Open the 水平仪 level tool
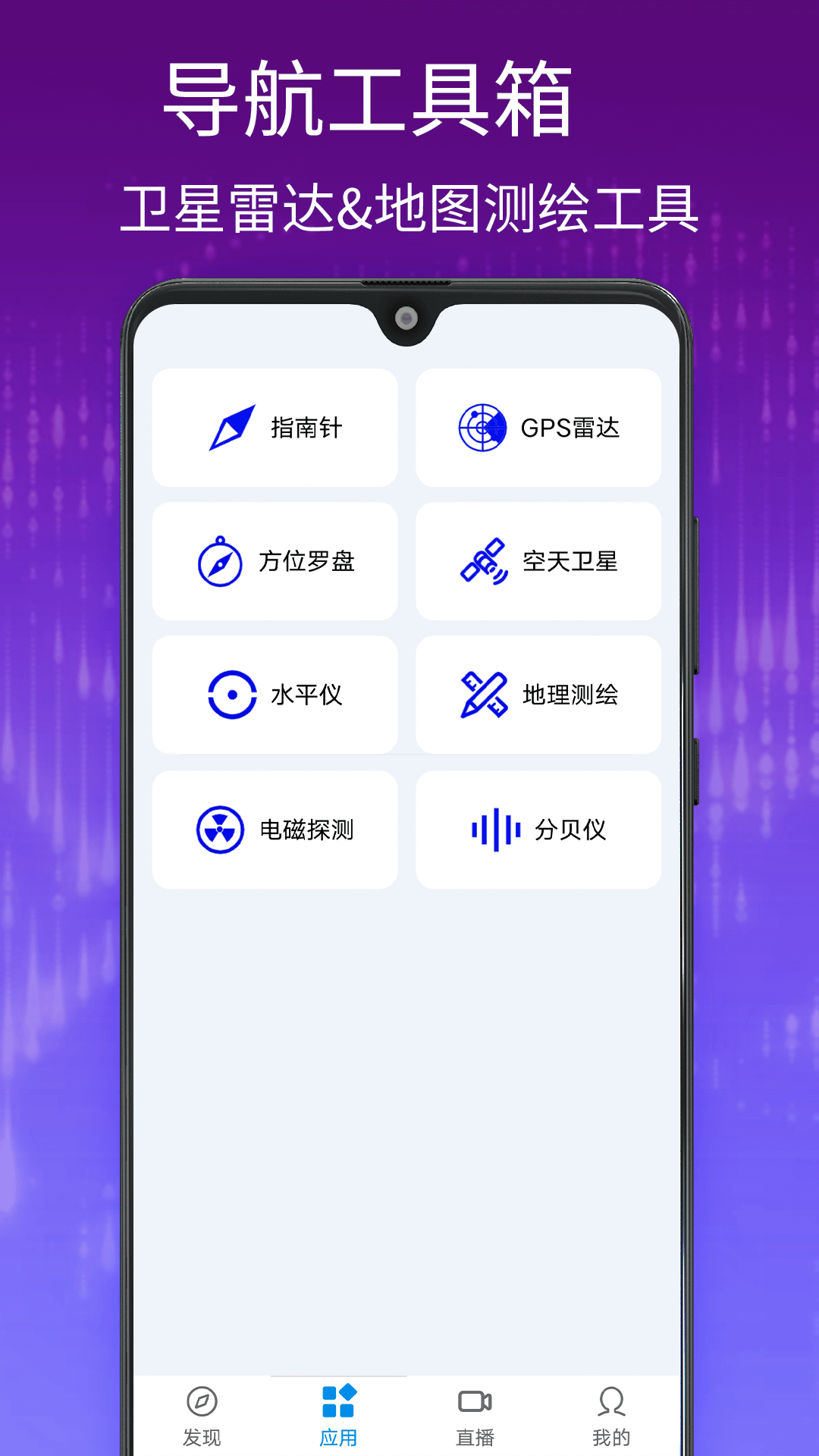Screen dimensions: 819x1456 click(x=275, y=695)
